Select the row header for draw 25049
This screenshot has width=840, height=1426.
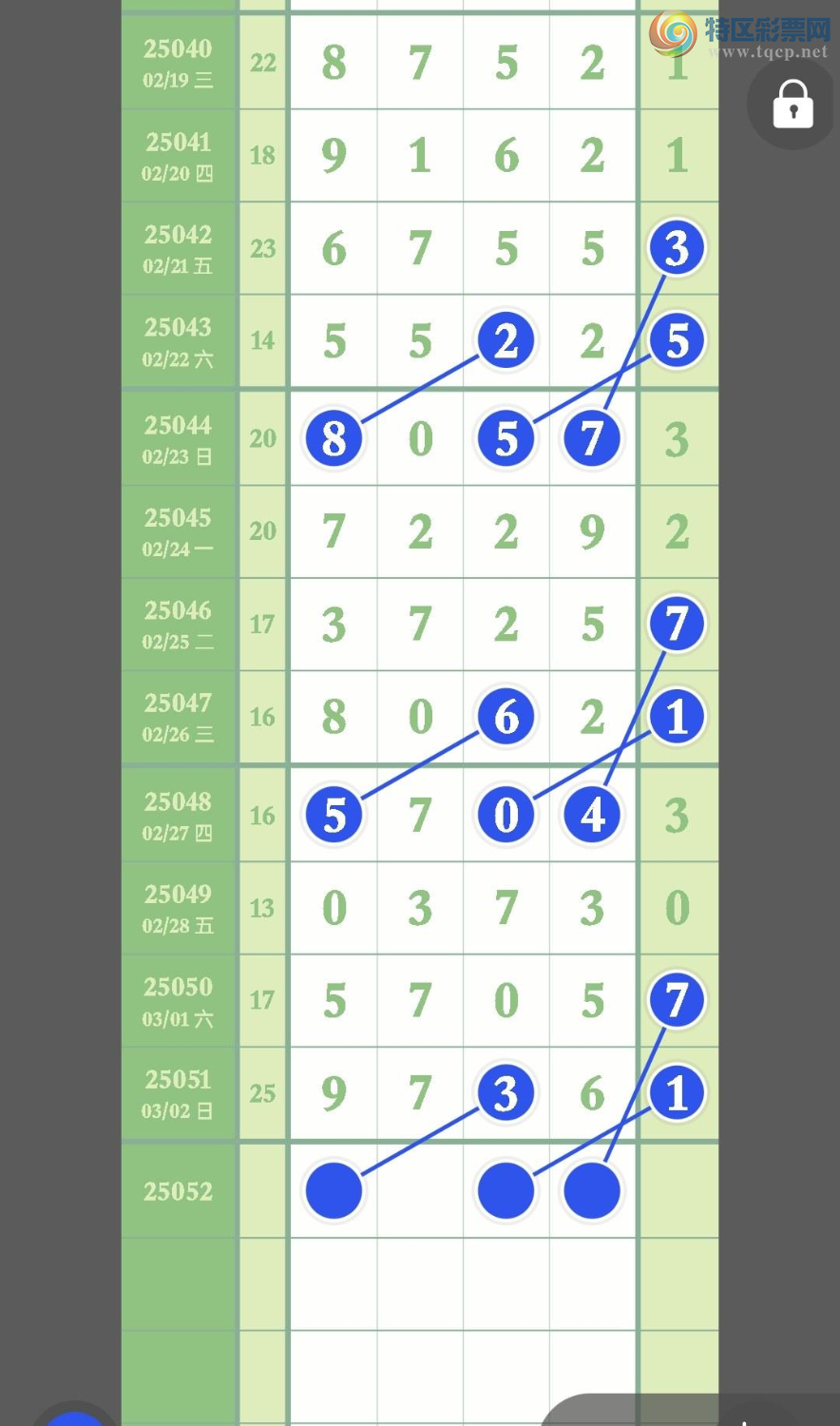(x=177, y=908)
